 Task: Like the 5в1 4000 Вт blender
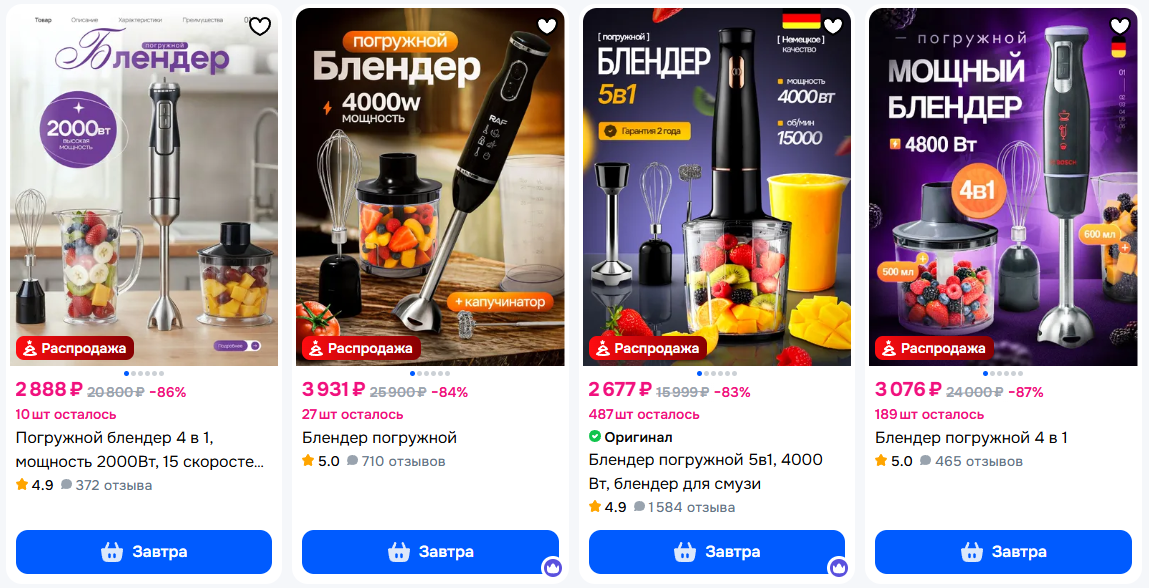click(x=833, y=27)
